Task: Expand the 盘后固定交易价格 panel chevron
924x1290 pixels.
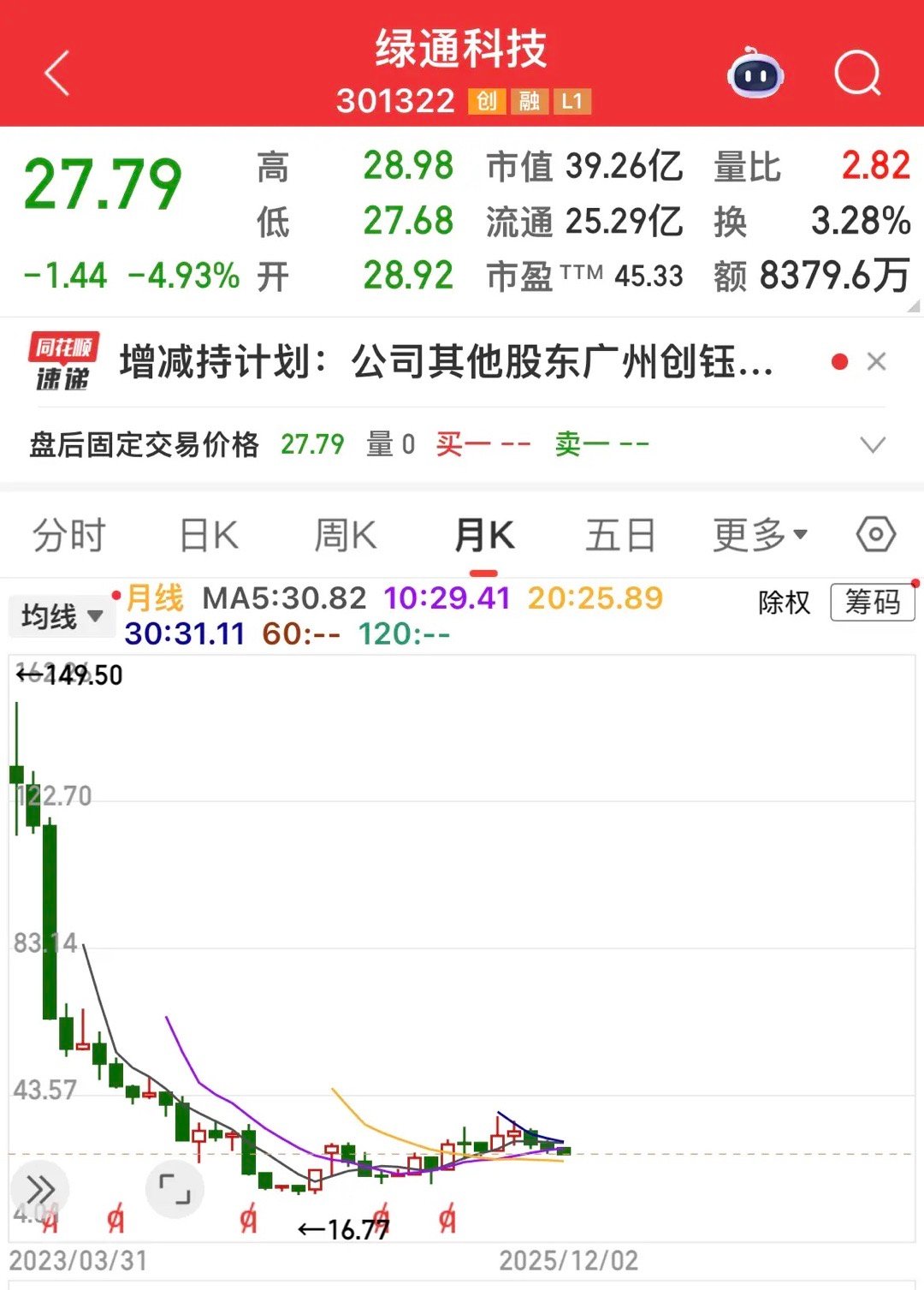Action: click(x=872, y=443)
